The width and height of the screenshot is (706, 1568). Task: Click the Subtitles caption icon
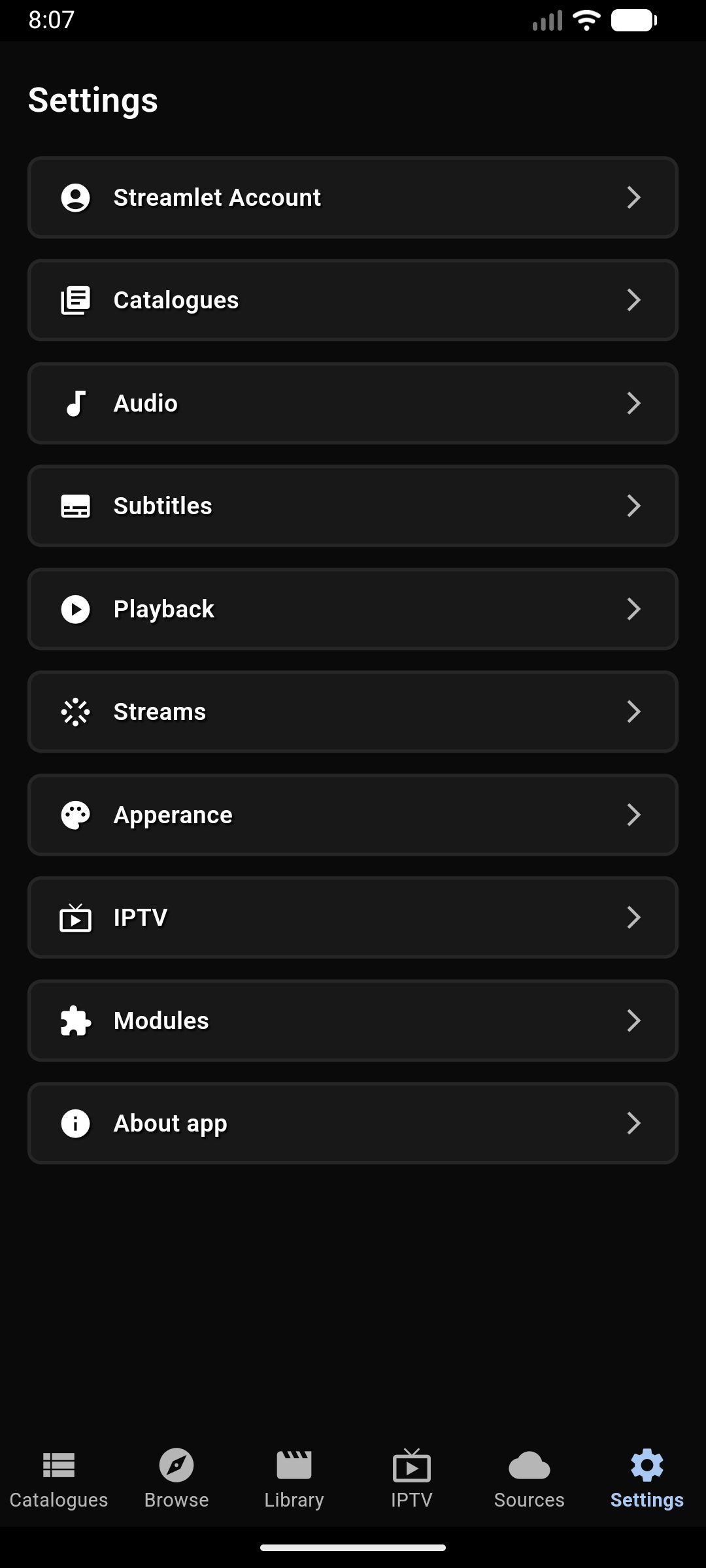point(75,506)
